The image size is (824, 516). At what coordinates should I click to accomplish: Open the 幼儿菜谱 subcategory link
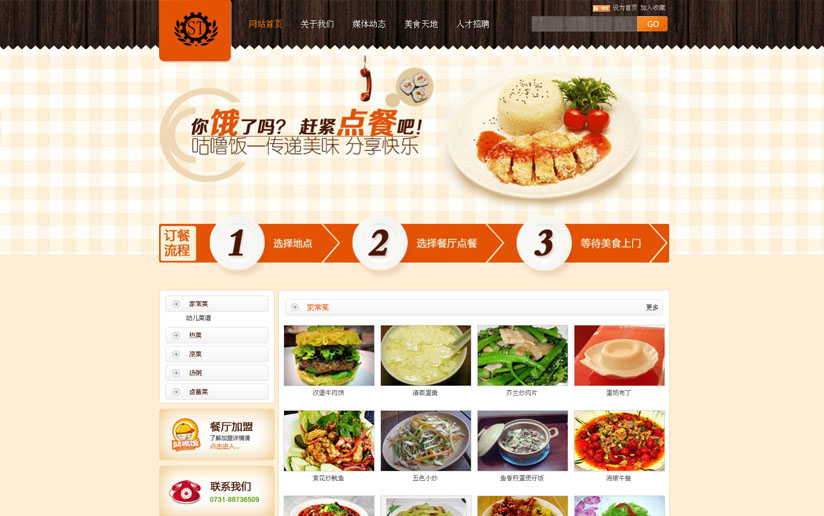[198, 318]
